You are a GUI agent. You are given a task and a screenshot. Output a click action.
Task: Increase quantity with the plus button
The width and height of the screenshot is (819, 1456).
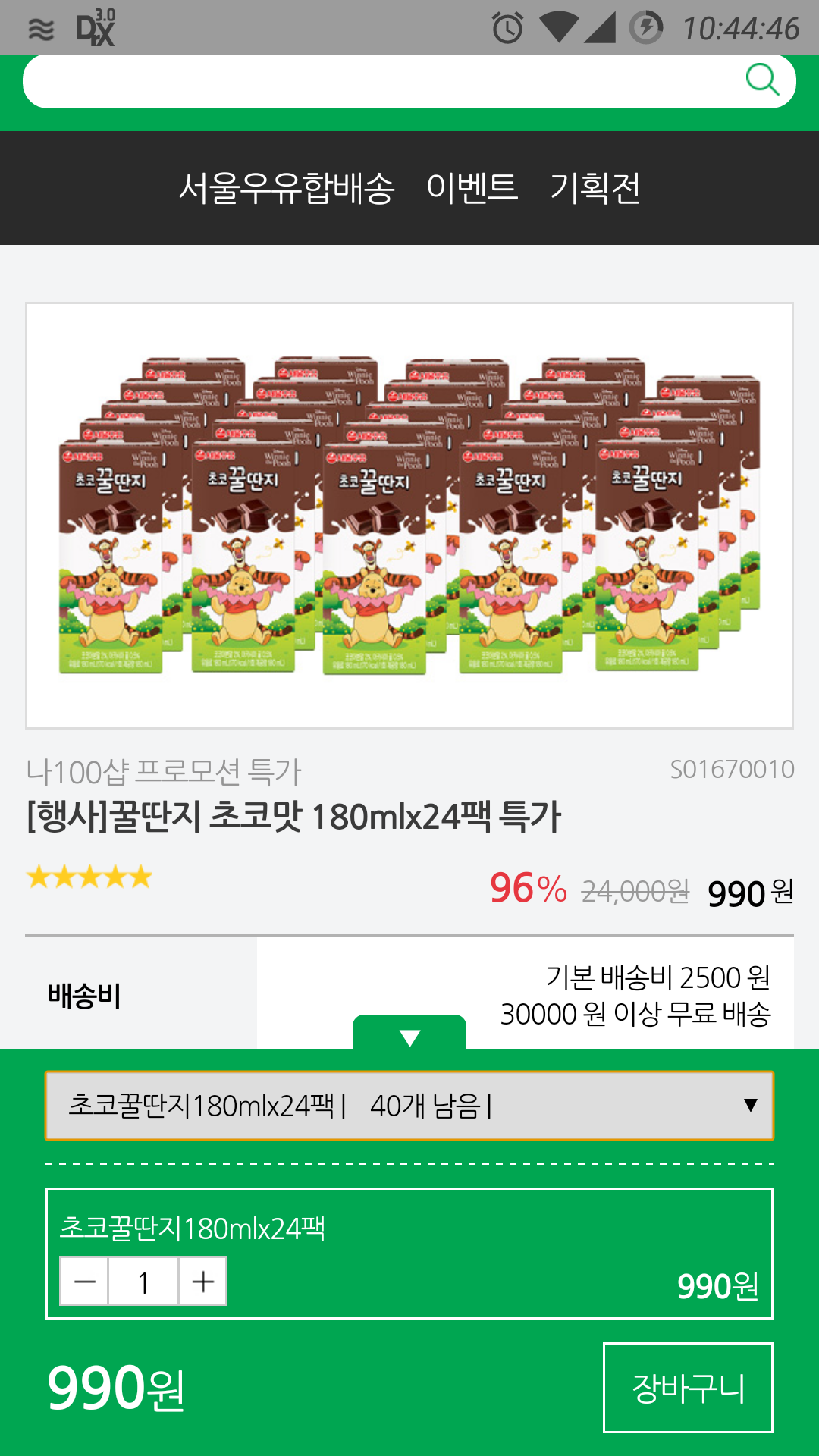202,1282
